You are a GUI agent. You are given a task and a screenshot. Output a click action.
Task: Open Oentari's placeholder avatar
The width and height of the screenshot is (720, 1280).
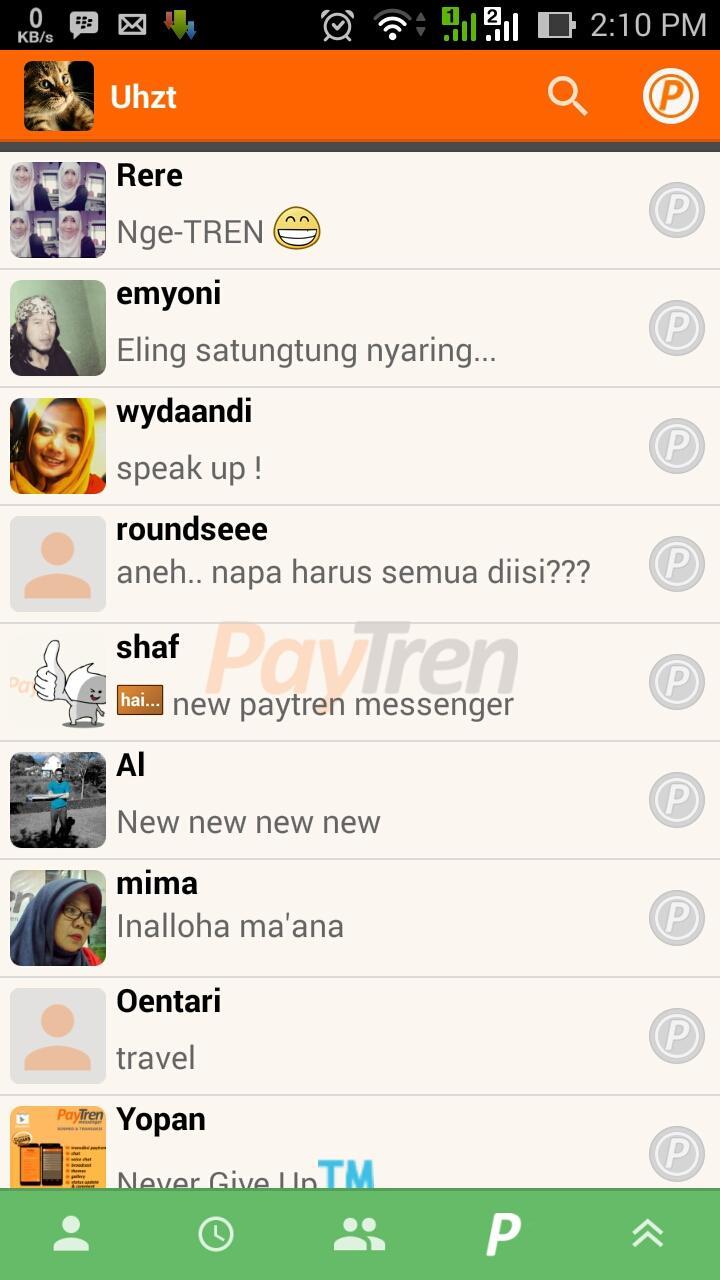(x=57, y=1035)
